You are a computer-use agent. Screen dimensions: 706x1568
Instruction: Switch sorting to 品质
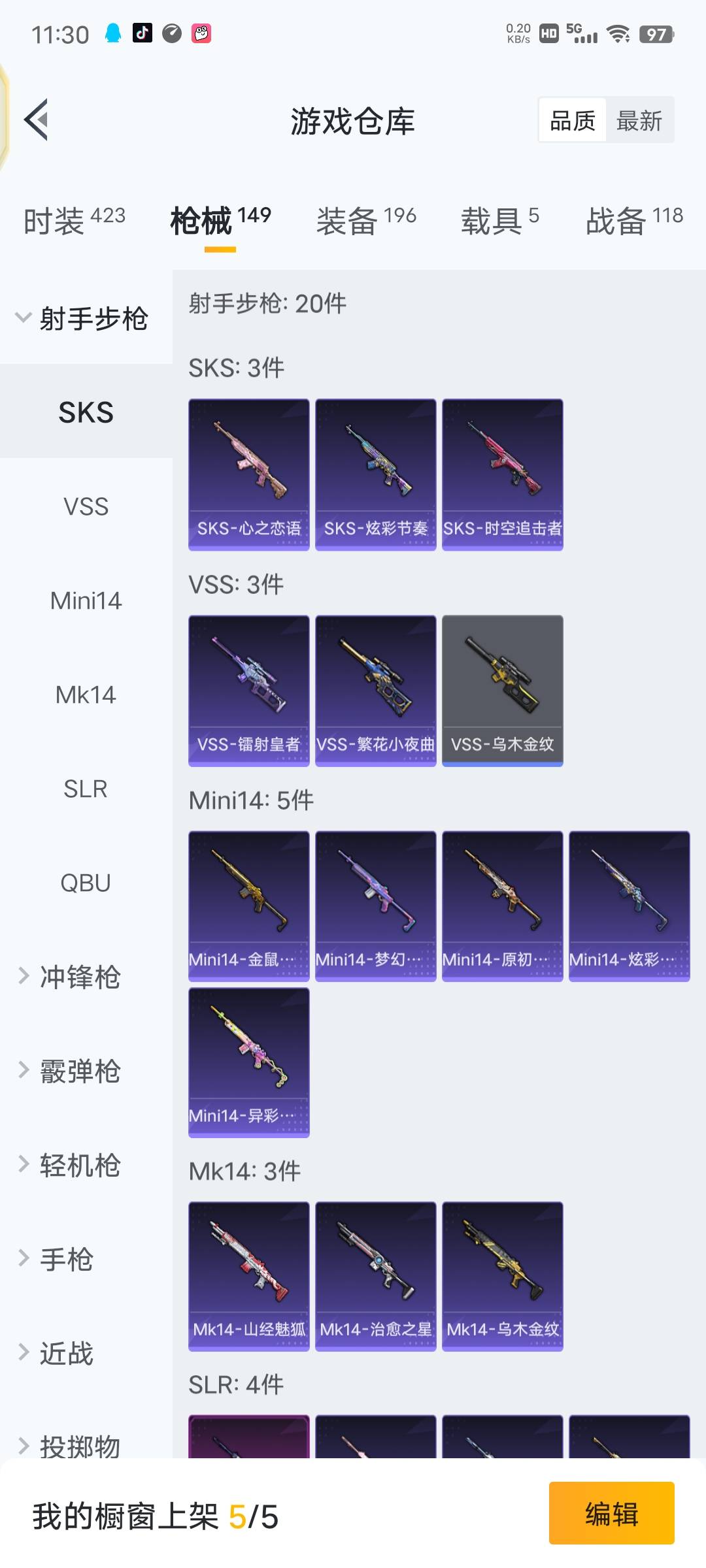click(x=572, y=121)
